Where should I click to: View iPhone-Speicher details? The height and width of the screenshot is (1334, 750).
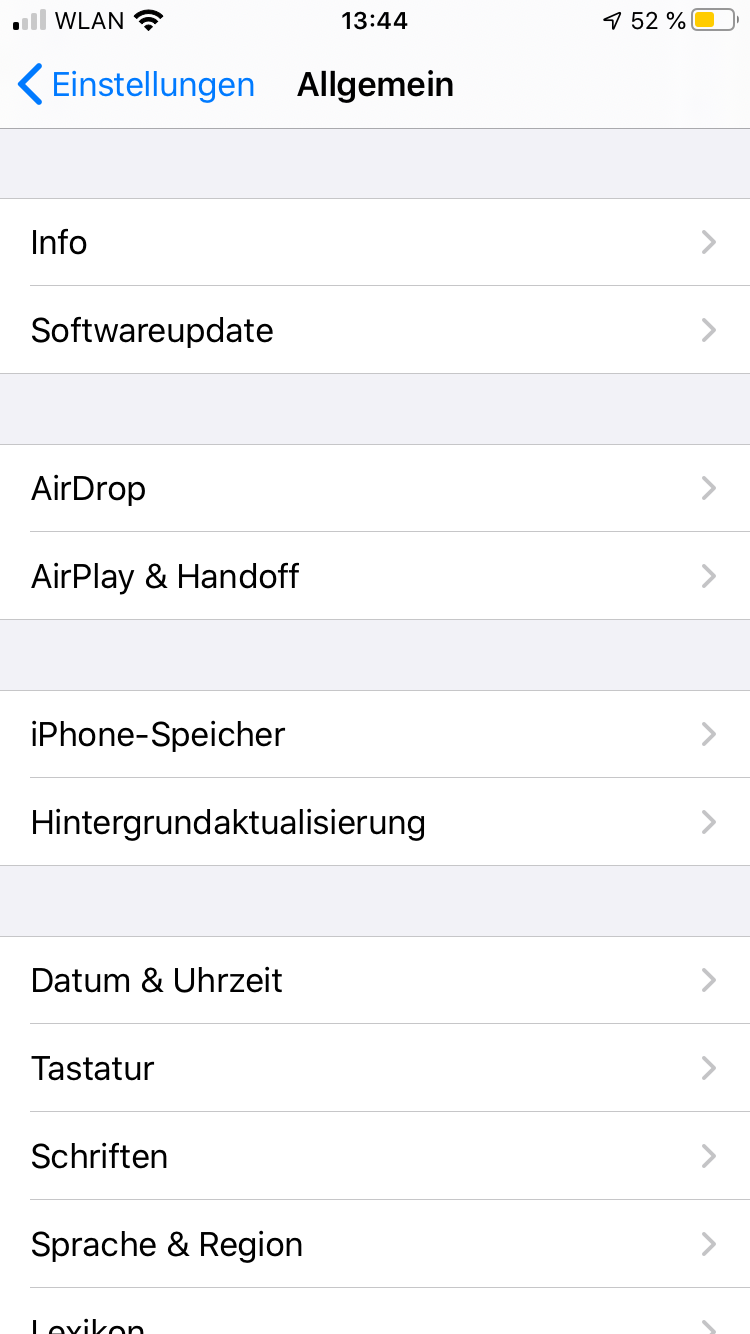375,734
